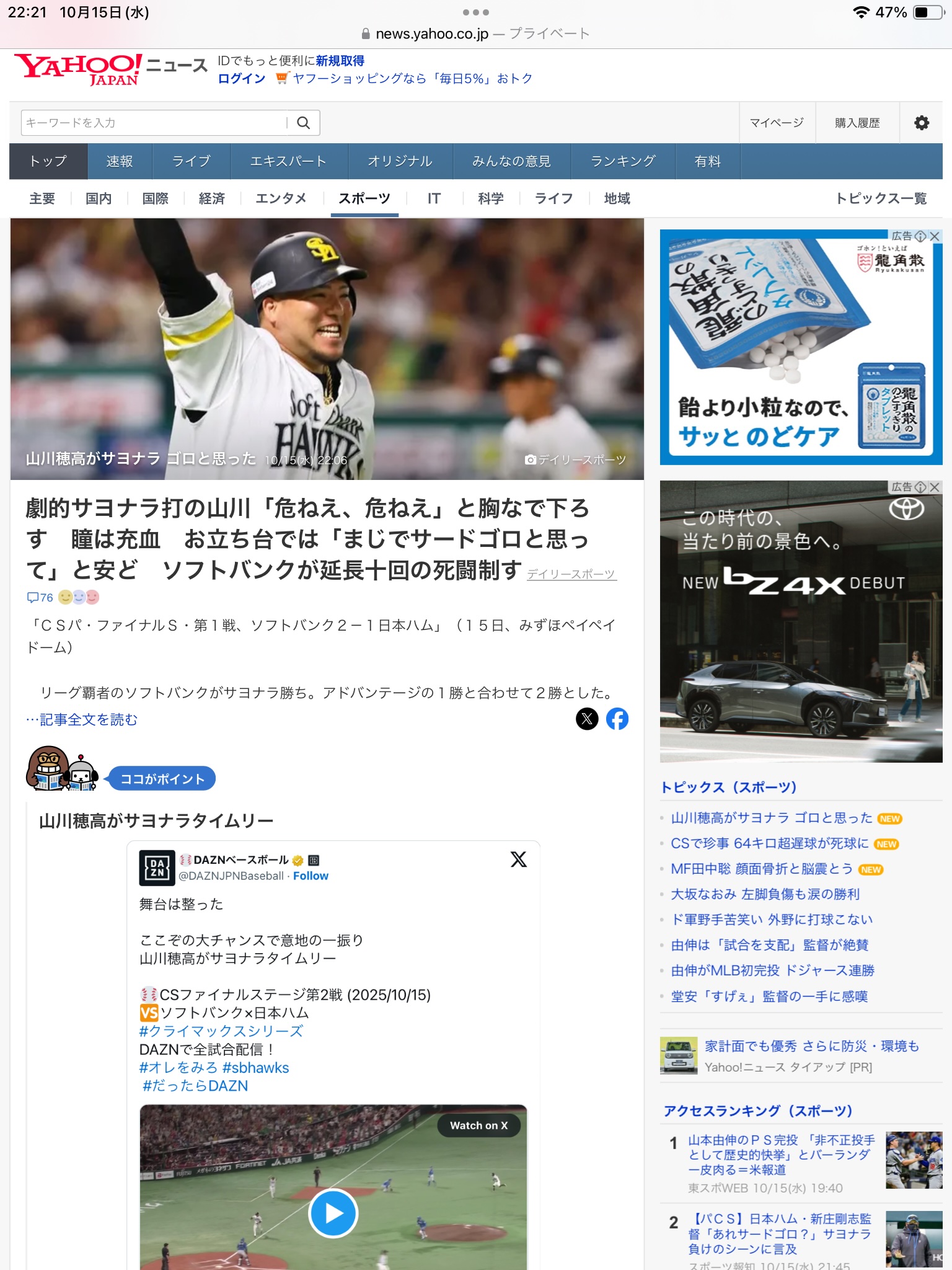952x1270 pixels.
Task: Follow the DAZNベースボール account
Action: click(x=311, y=876)
